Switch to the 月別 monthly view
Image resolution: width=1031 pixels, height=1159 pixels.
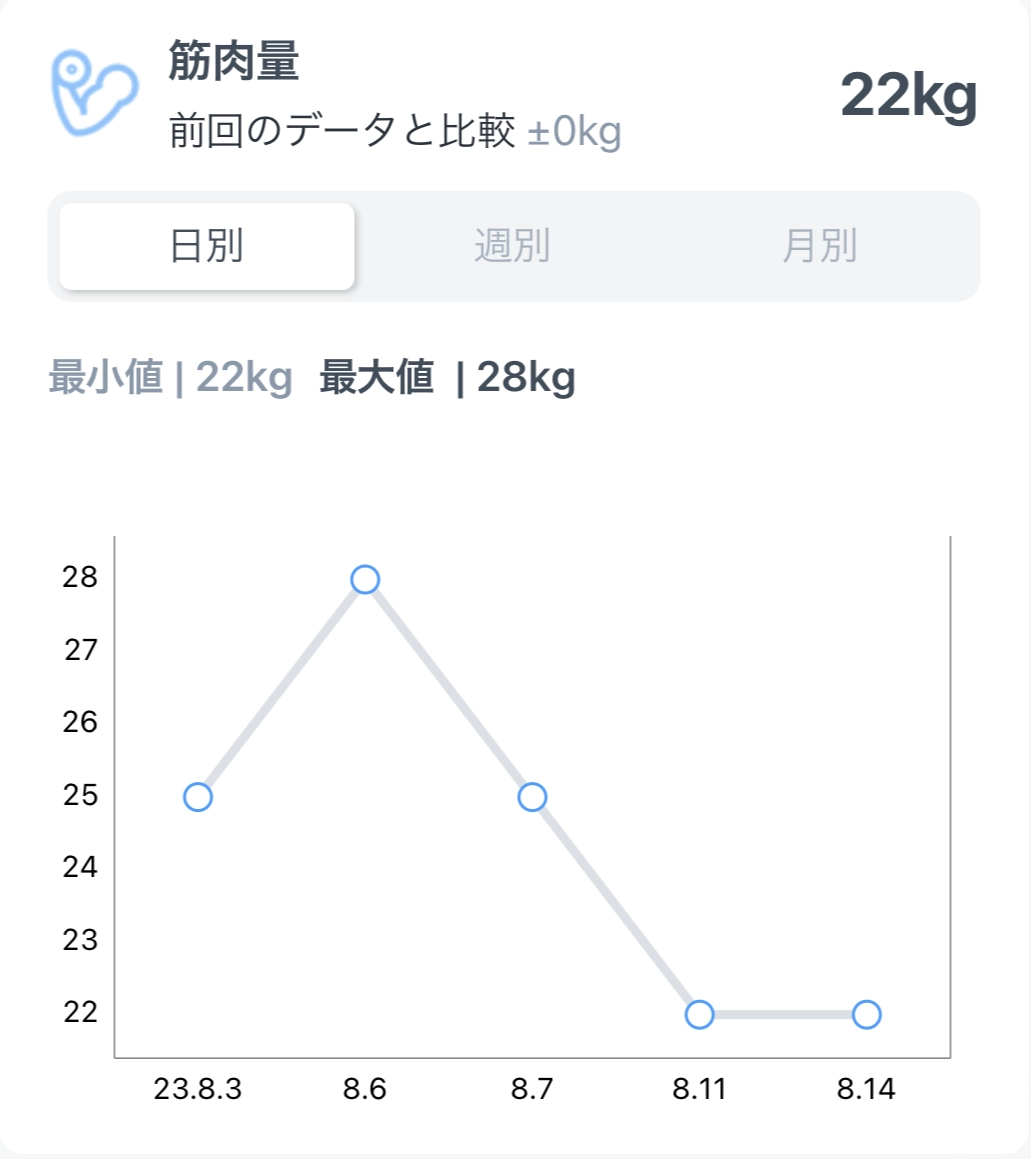tap(819, 246)
